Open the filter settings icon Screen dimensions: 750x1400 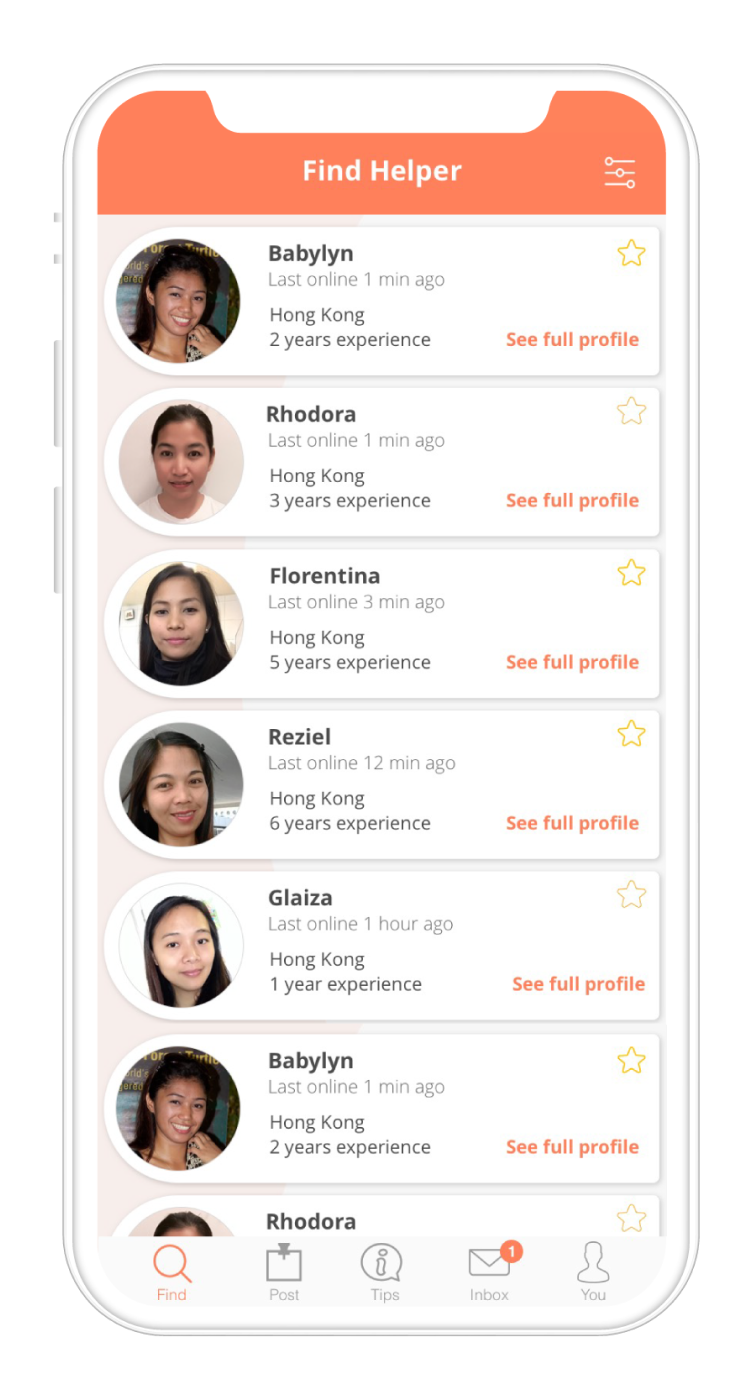[x=619, y=173]
